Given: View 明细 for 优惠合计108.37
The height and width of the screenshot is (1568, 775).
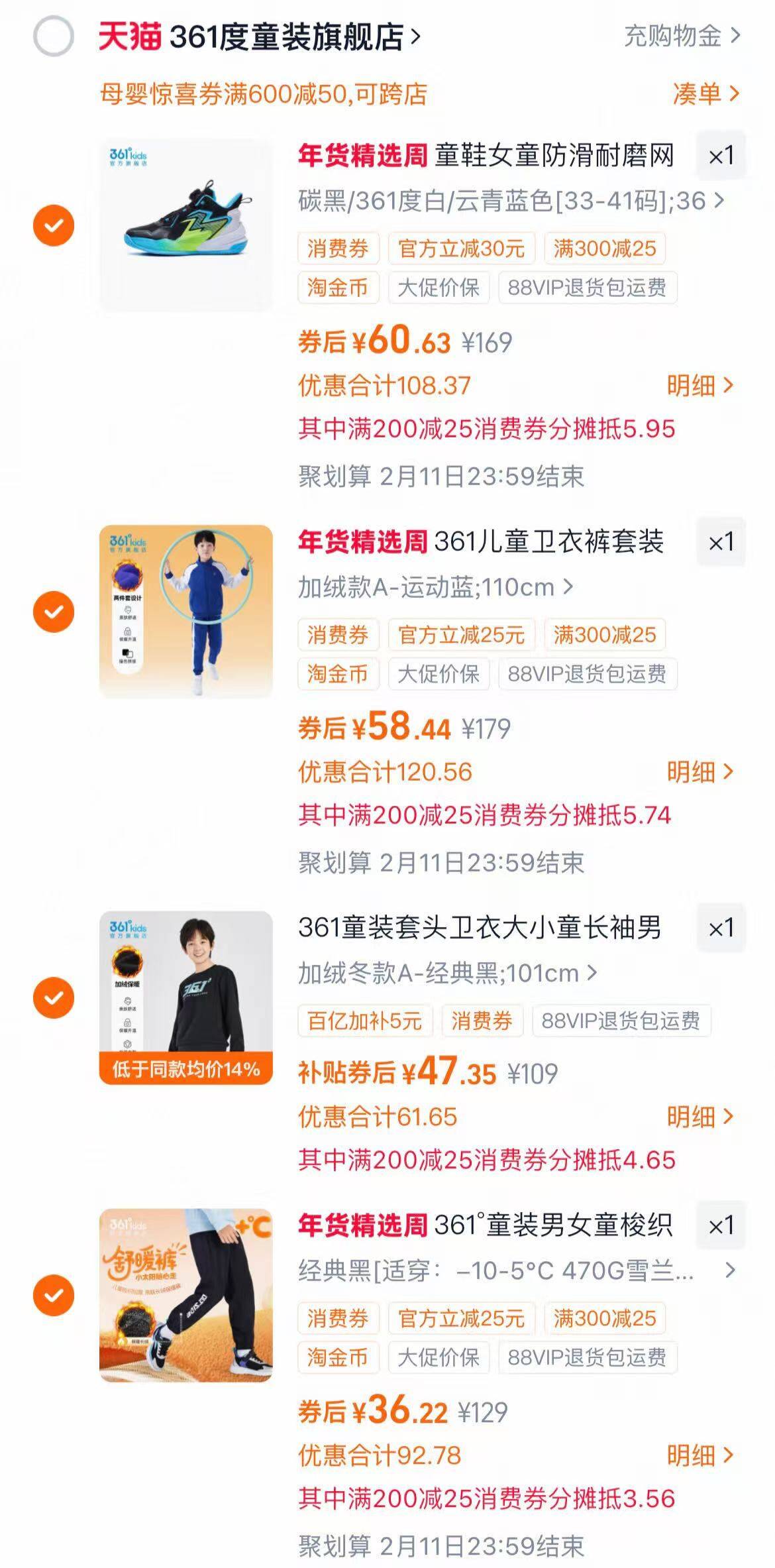Looking at the screenshot, I should 700,385.
